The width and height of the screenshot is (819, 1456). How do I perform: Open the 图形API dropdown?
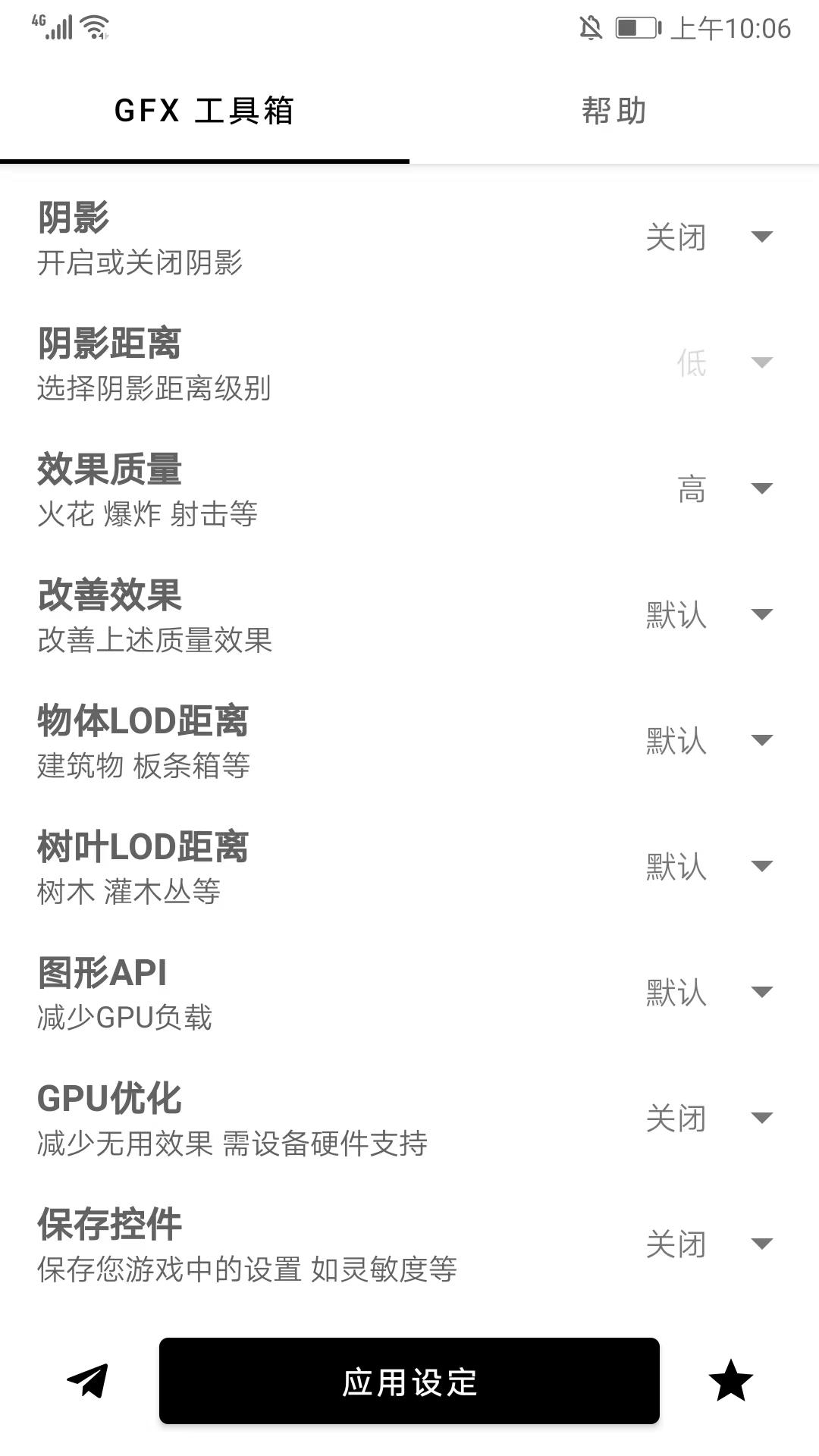click(x=761, y=991)
